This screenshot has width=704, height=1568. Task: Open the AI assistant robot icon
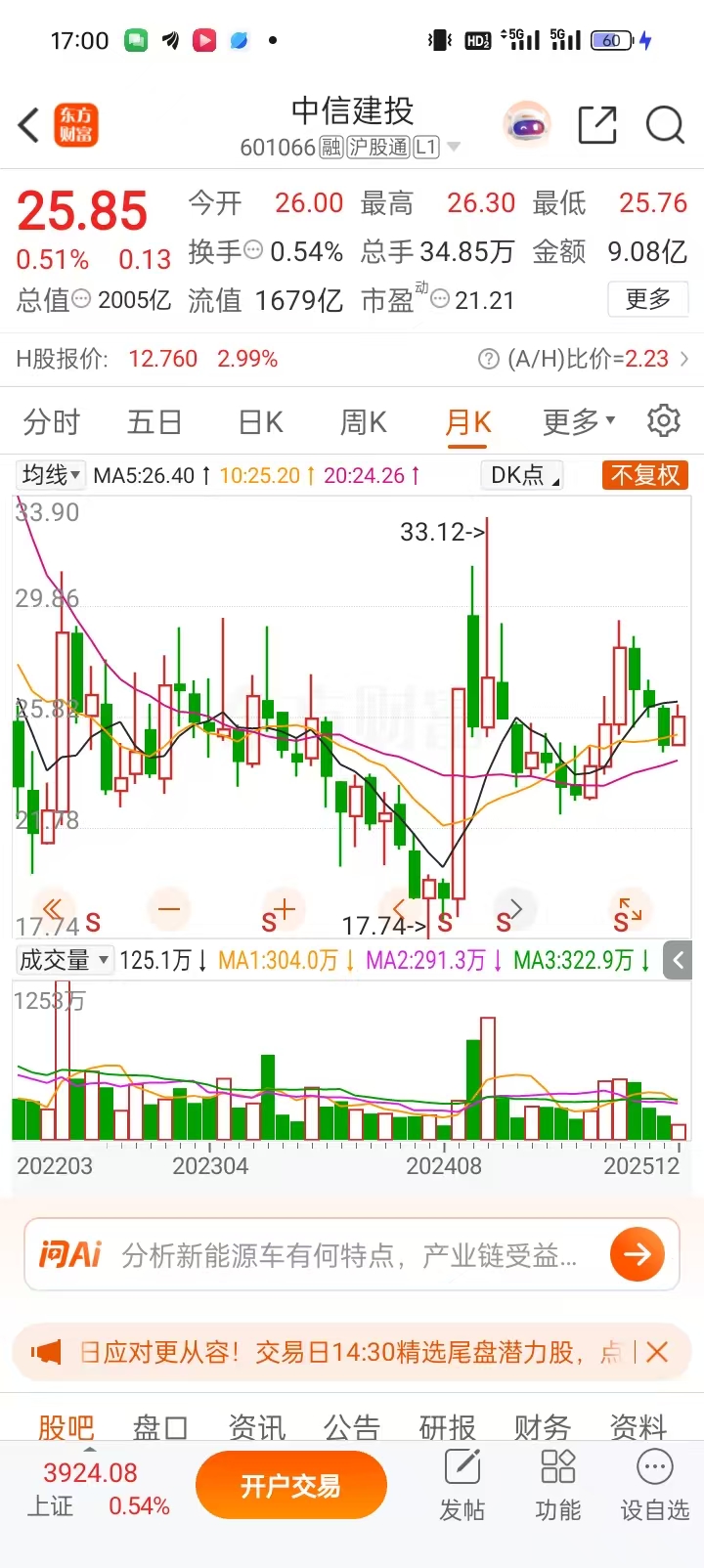[527, 125]
